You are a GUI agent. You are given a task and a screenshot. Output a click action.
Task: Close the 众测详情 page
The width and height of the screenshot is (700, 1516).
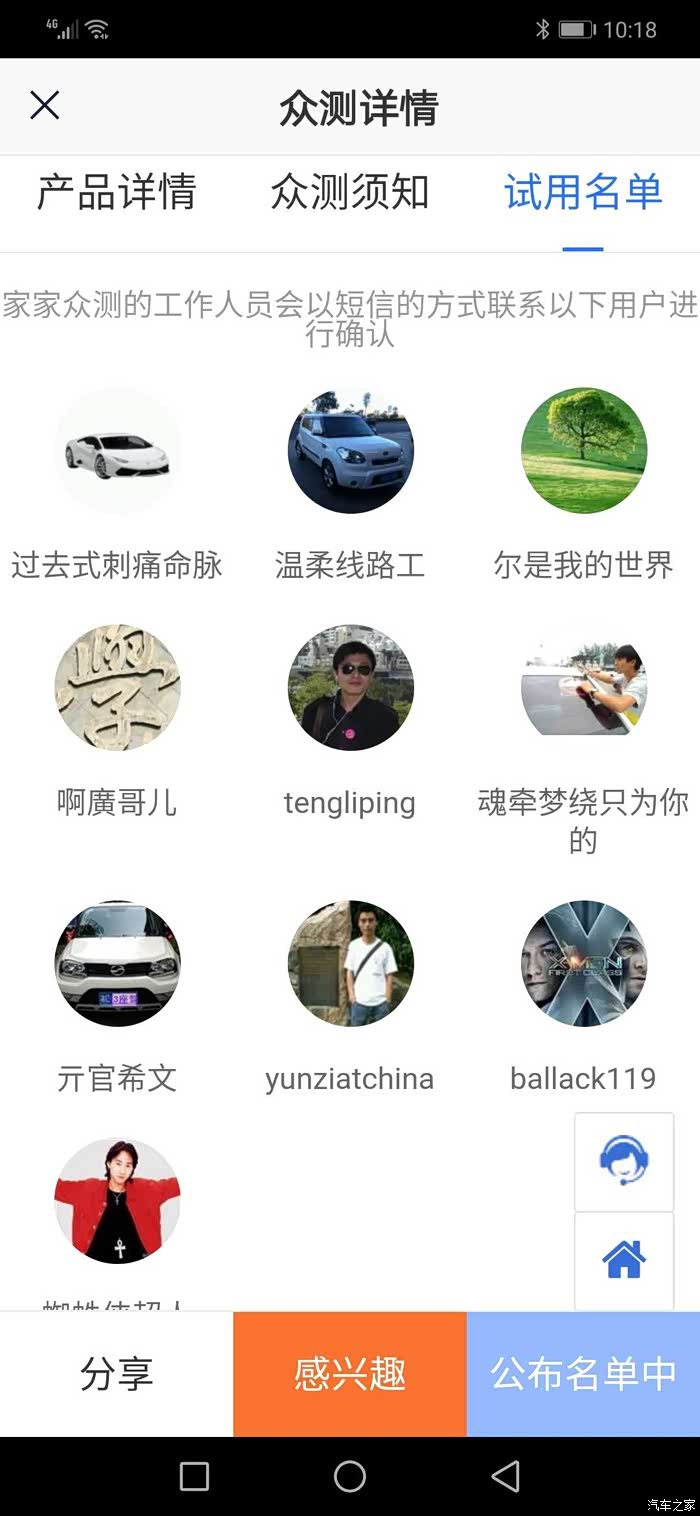tap(45, 105)
